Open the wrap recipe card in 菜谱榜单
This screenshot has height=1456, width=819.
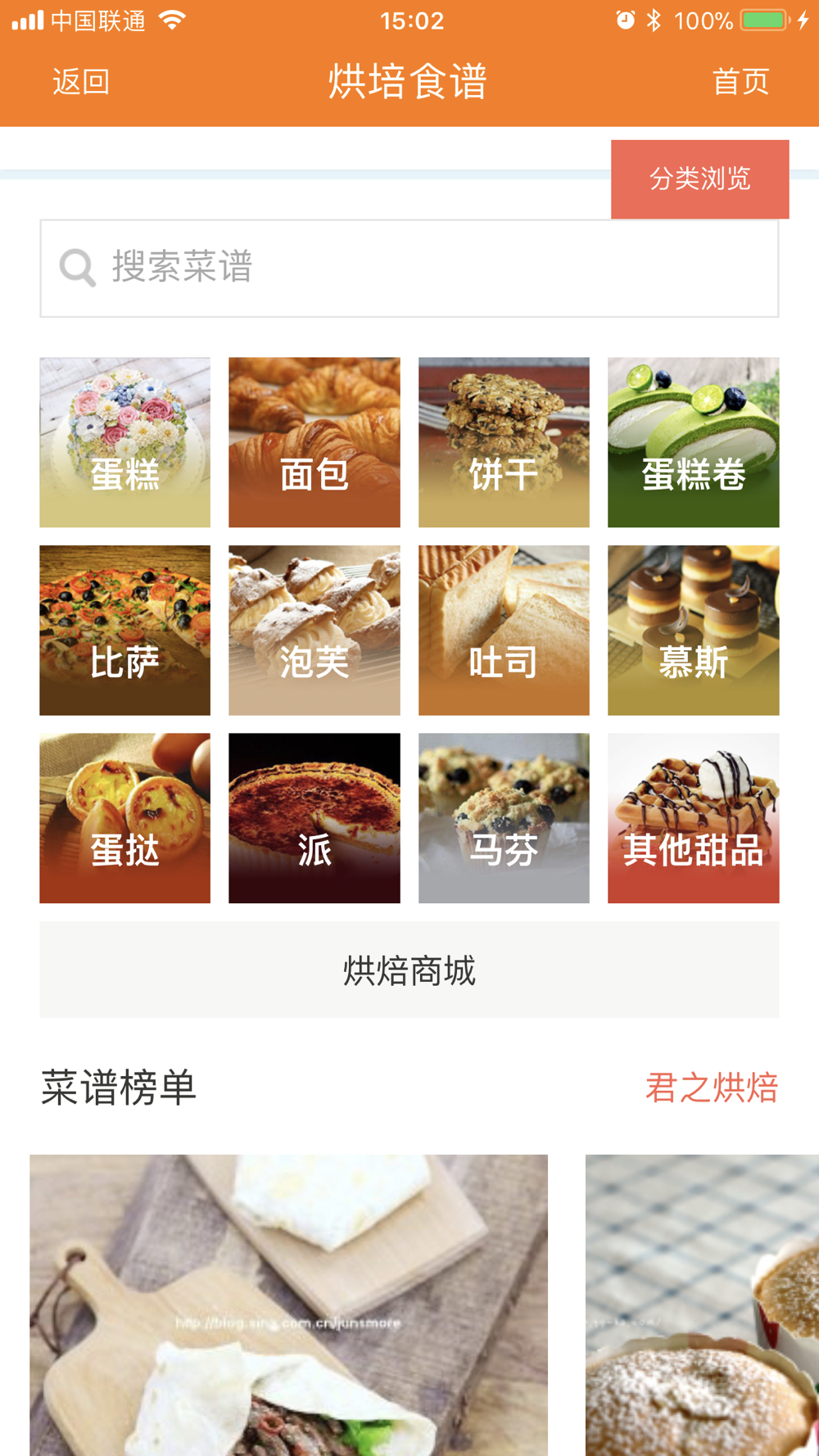pyautogui.click(x=288, y=1305)
